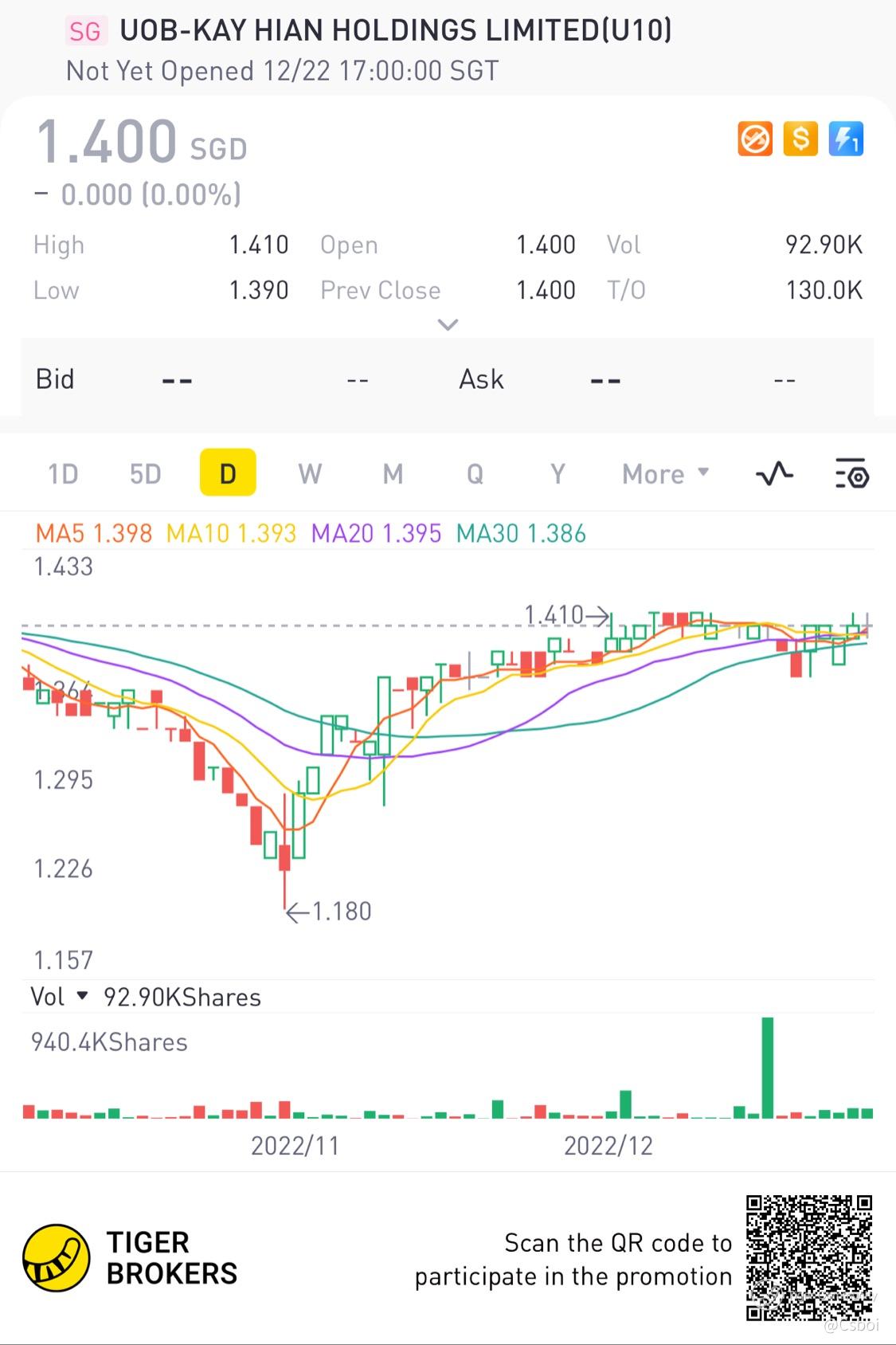
Task: Select the 5D chart range
Action: tap(145, 474)
